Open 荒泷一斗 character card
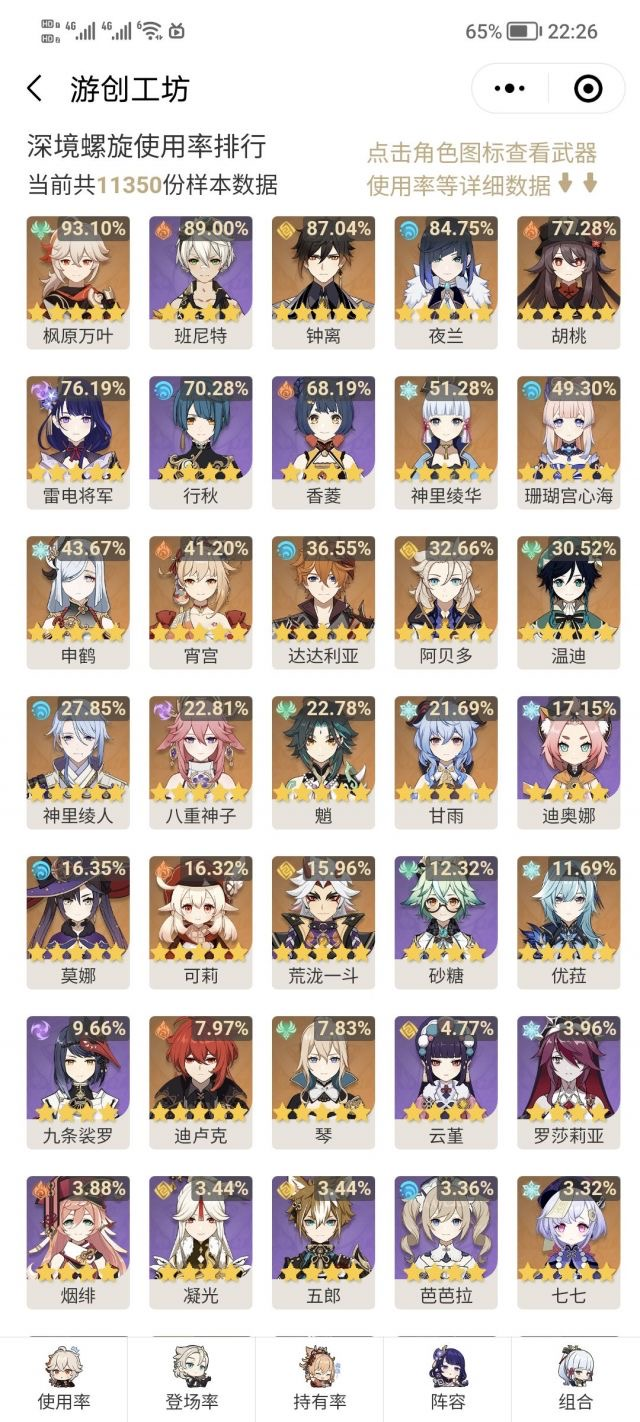Viewport: 640px width, 1422px height. click(x=323, y=910)
